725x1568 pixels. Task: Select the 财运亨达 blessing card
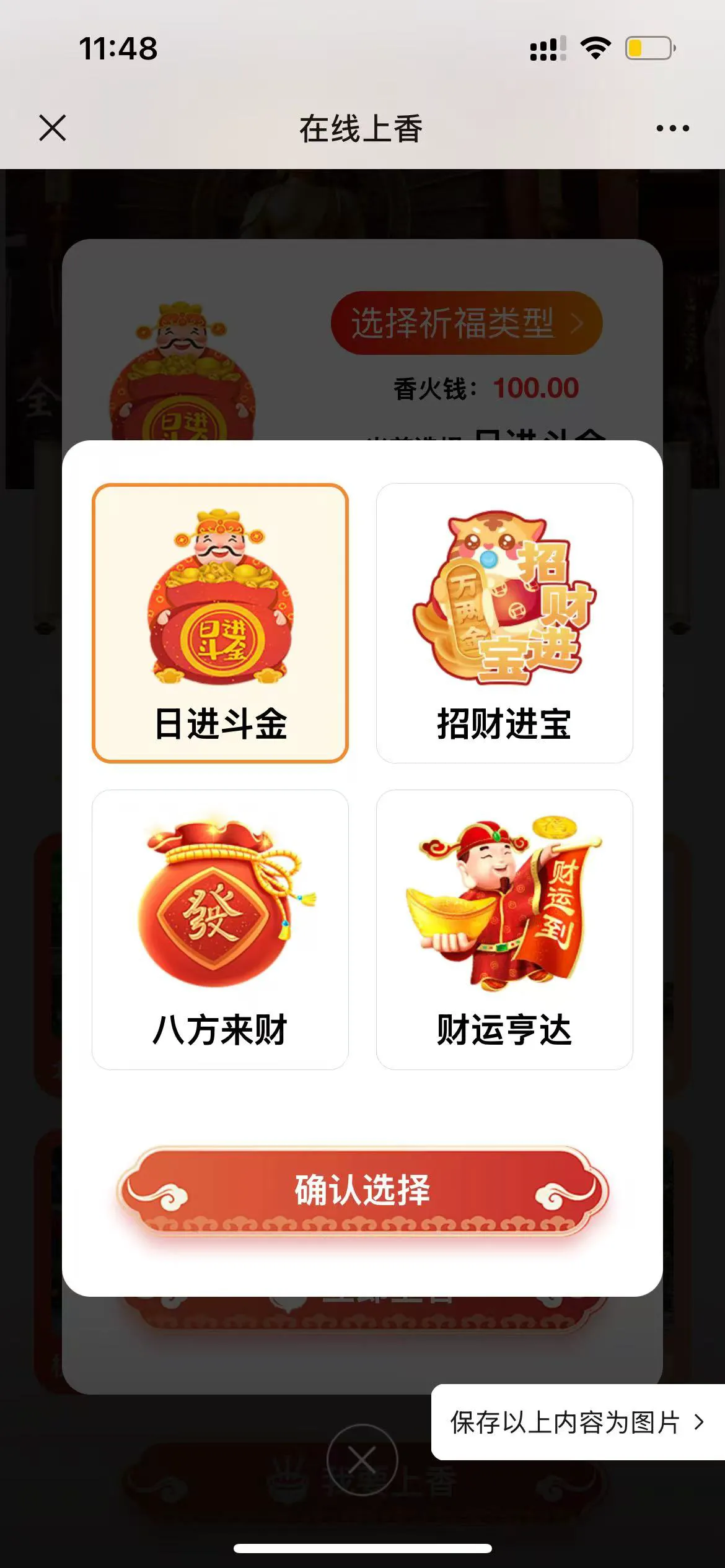click(x=504, y=930)
